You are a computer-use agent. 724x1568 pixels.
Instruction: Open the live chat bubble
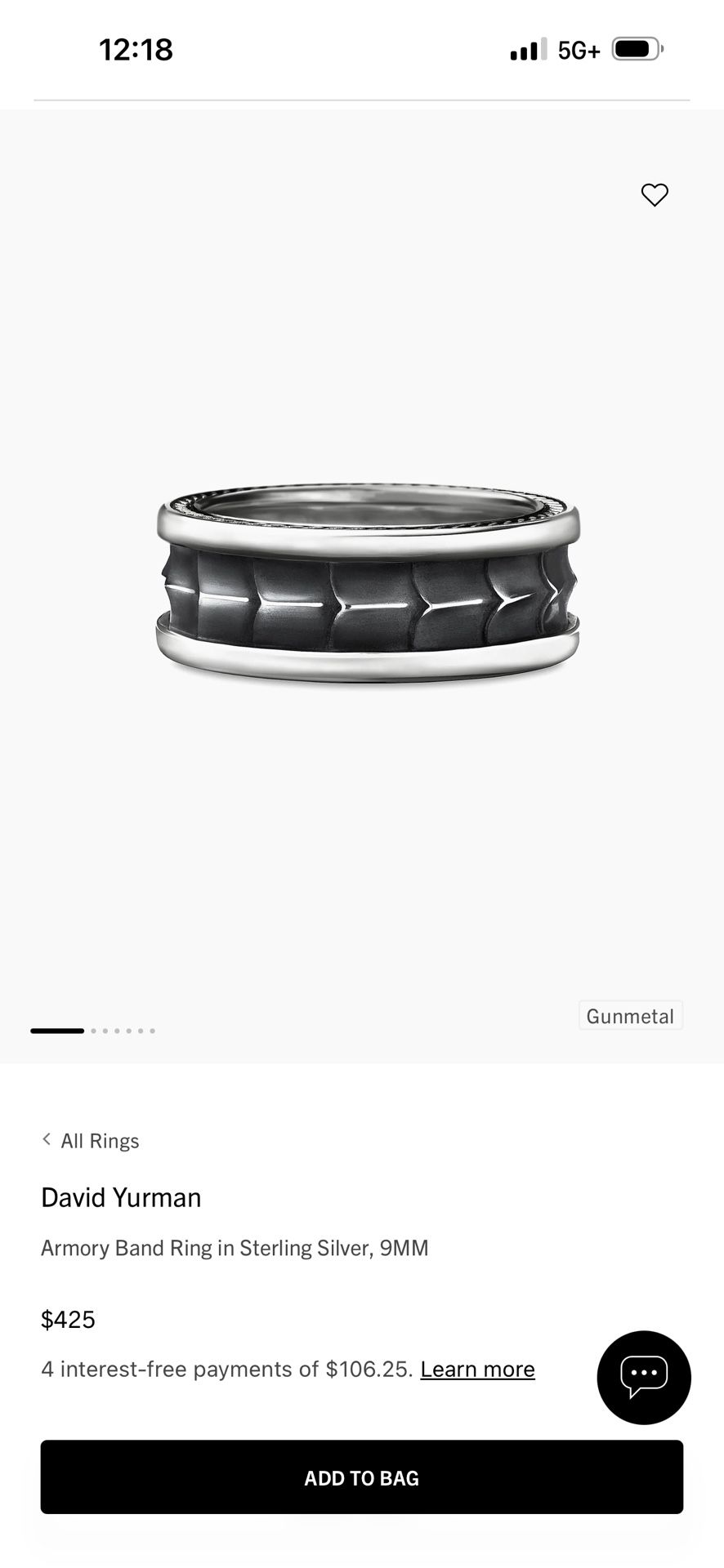coord(644,1378)
